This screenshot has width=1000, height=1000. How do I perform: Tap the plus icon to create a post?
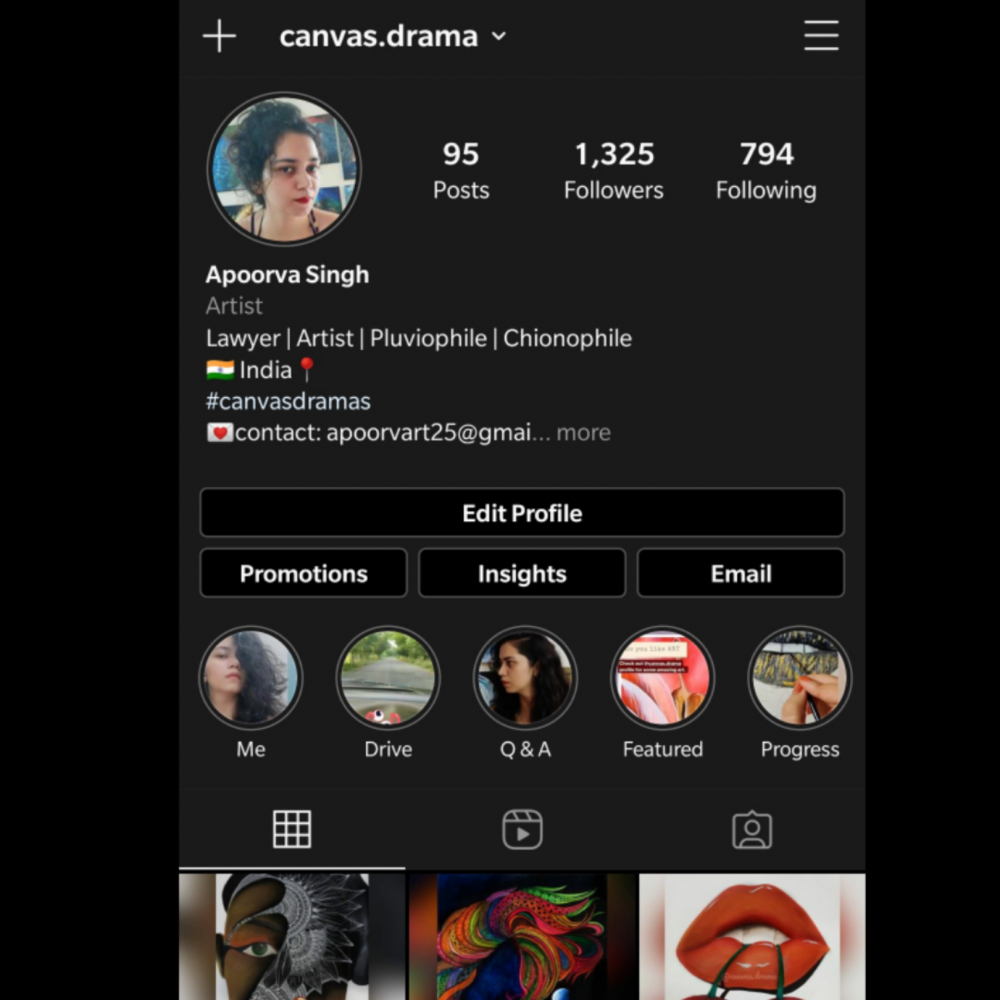tap(219, 37)
